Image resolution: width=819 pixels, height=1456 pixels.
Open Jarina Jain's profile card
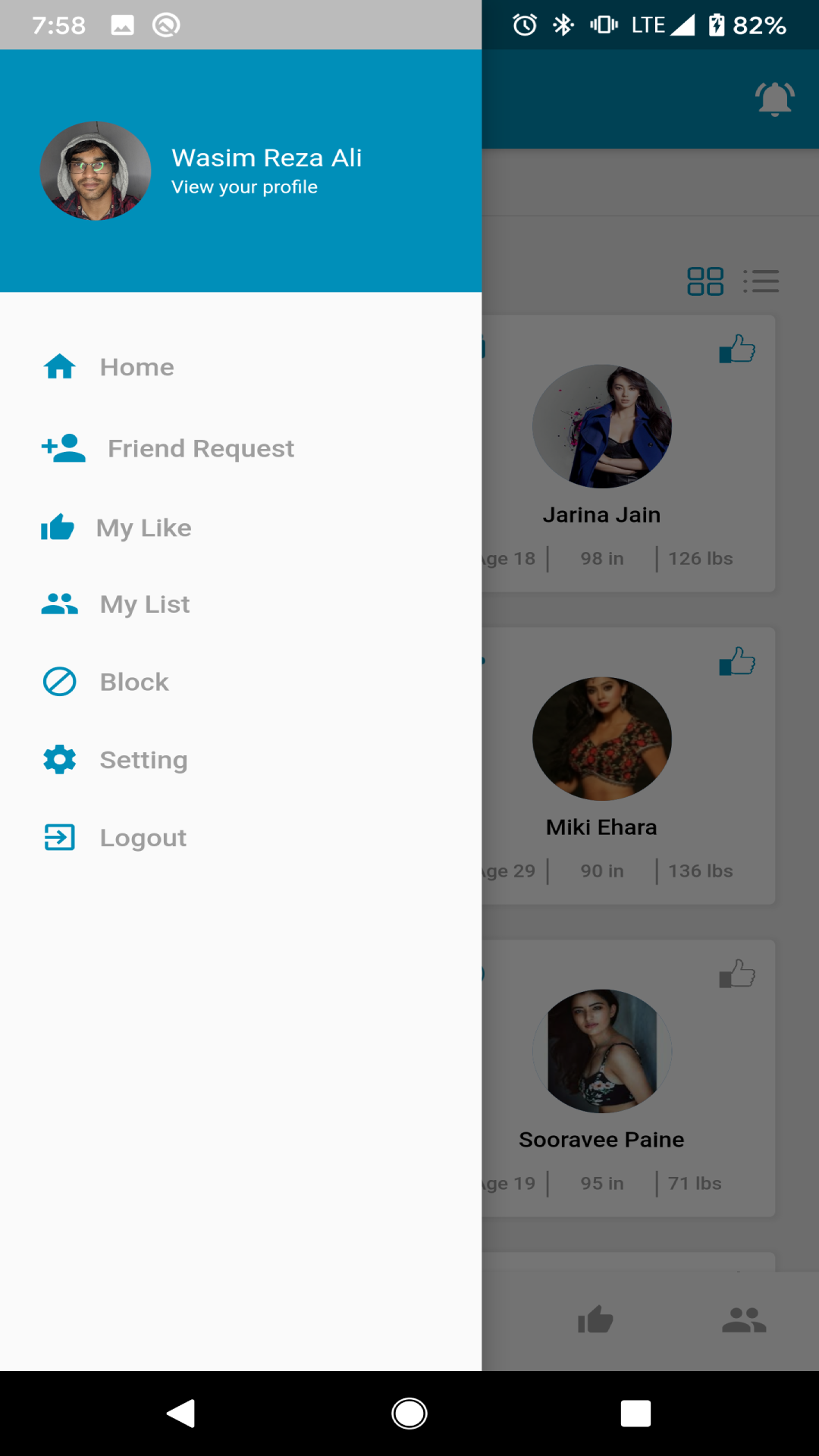point(602,455)
